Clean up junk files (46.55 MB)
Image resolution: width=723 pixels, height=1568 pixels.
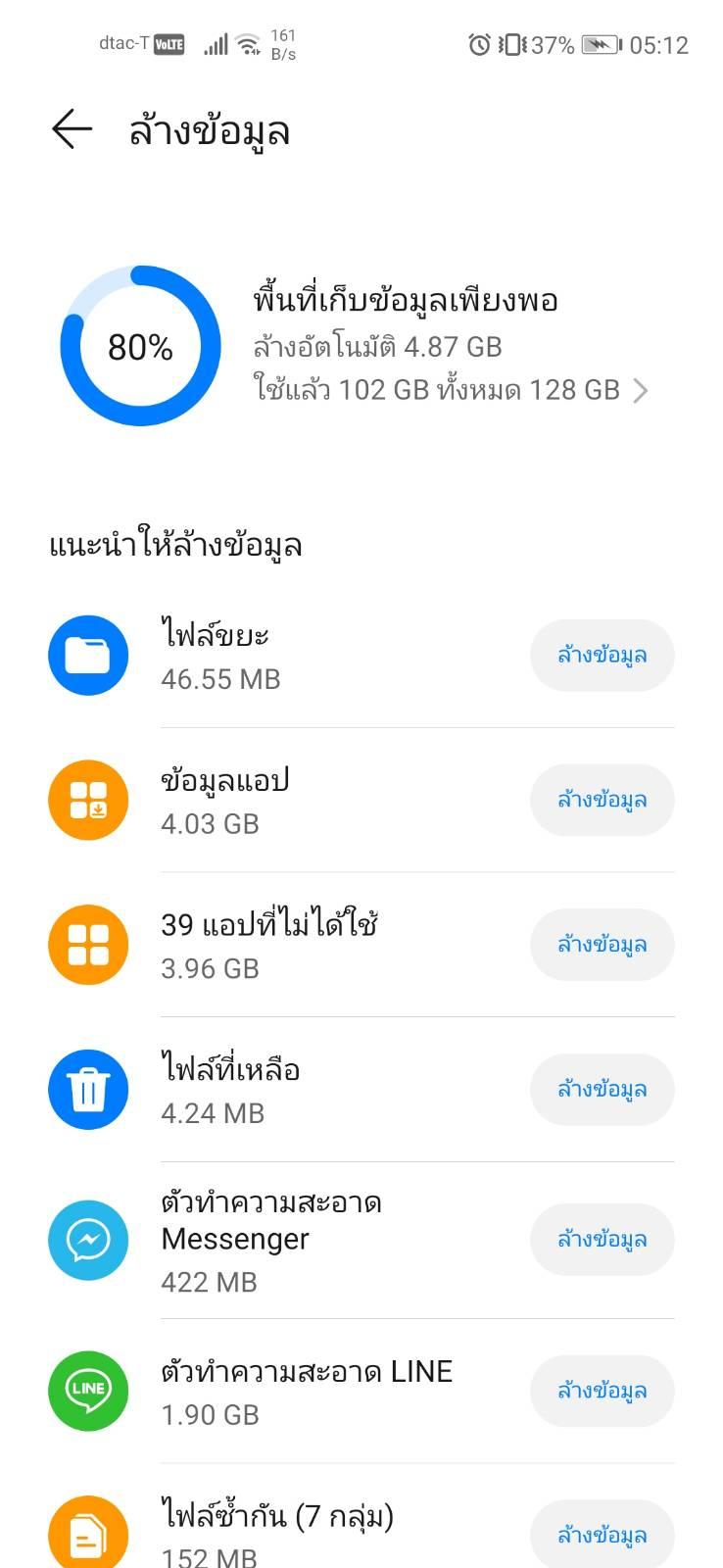[x=602, y=655]
